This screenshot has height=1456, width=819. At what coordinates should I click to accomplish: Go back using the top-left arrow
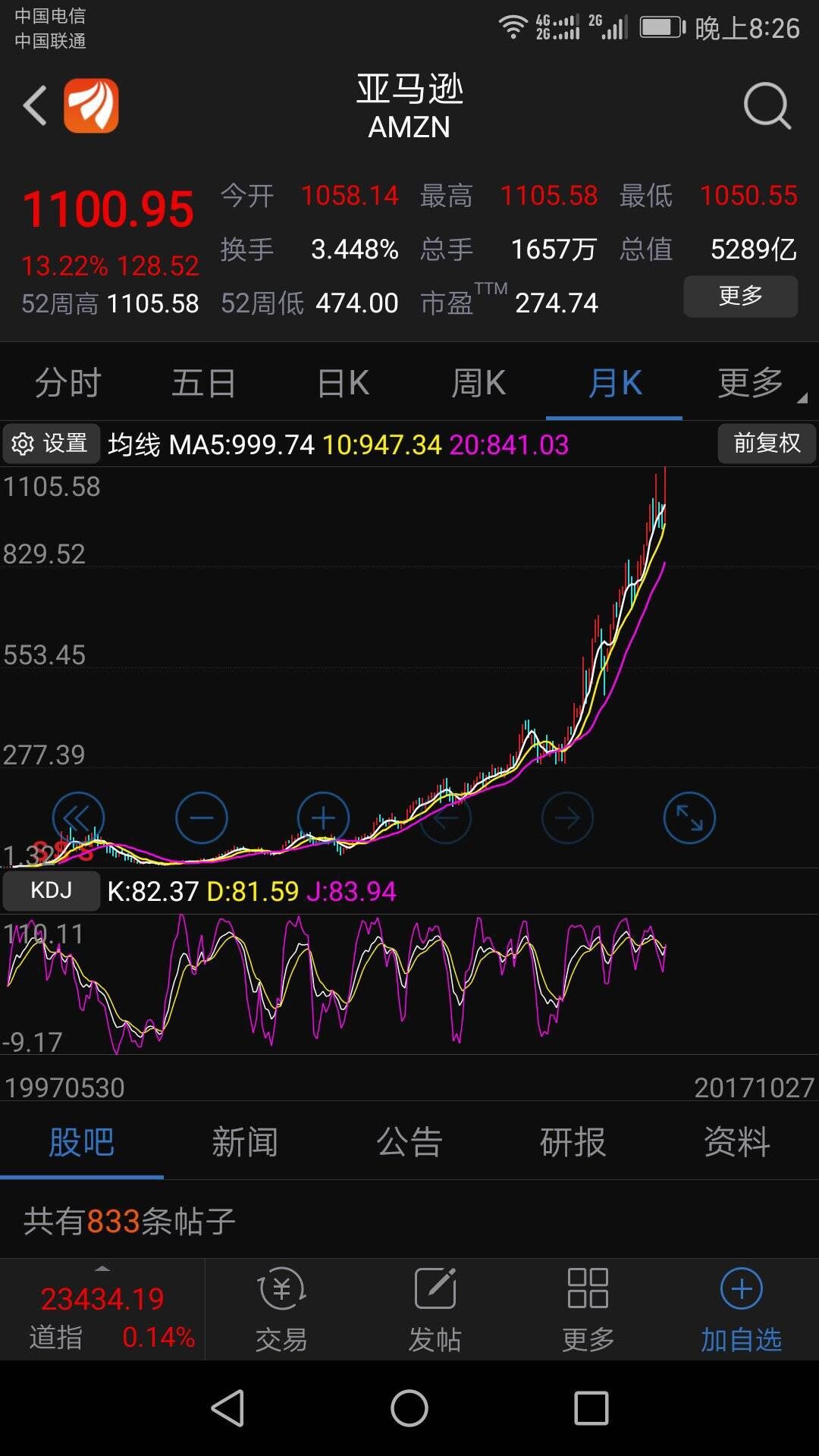(35, 105)
